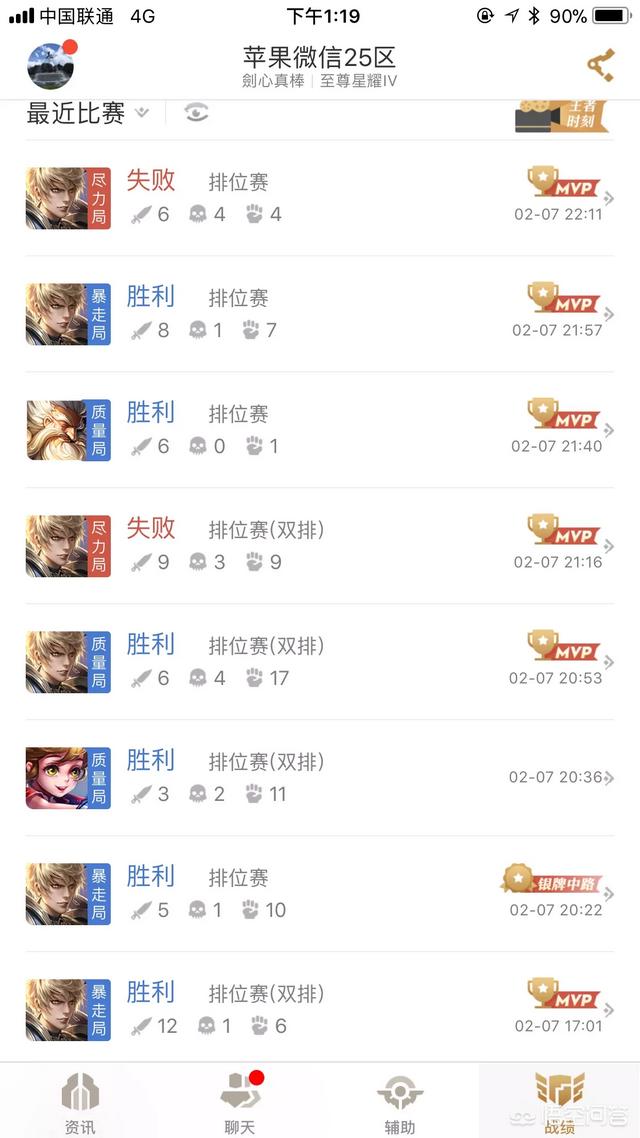View match details for 02-07 20:53
Viewport: 640px width, 1138px height.
[320, 662]
